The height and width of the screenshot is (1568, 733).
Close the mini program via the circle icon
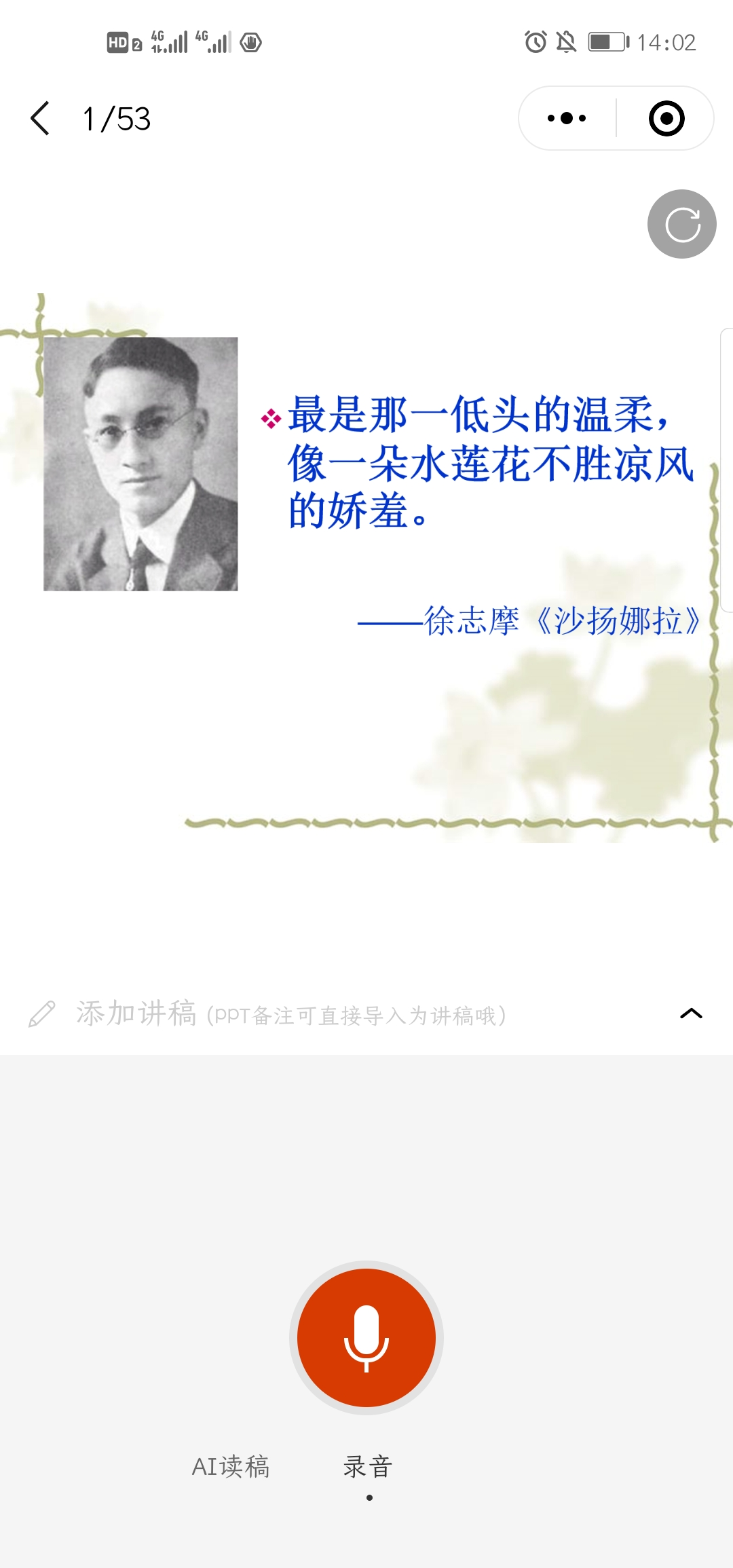click(666, 118)
